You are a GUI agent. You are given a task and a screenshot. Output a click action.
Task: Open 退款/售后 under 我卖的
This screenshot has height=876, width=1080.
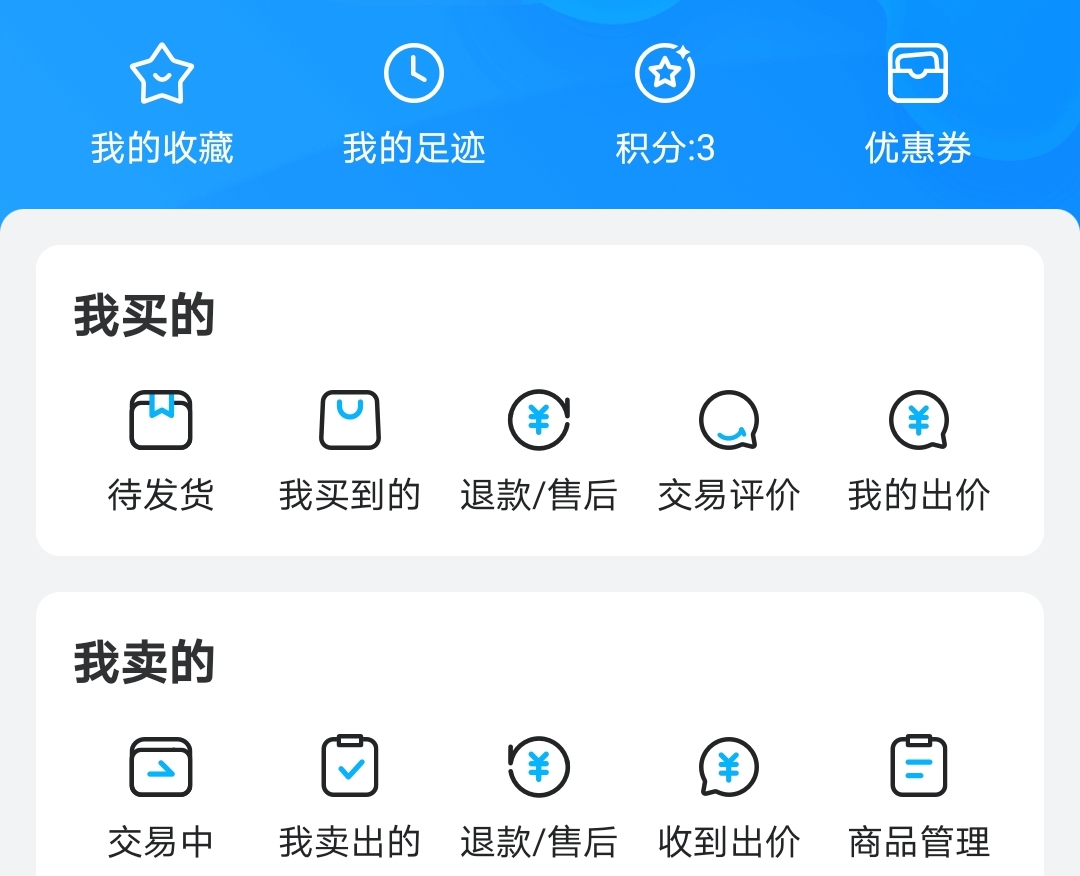[539, 795]
